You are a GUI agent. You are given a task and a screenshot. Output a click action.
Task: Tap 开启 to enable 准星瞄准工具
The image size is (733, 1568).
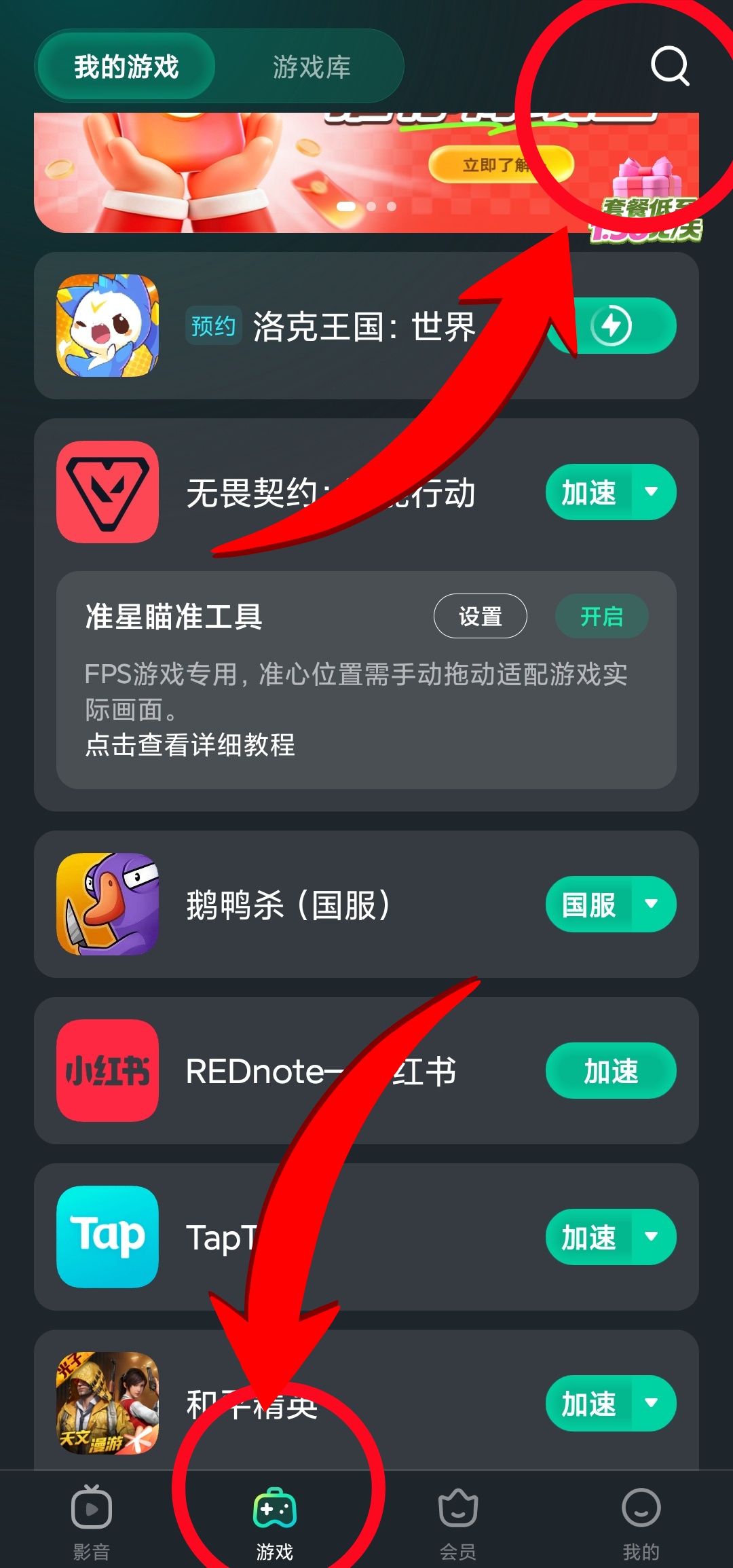tap(601, 616)
